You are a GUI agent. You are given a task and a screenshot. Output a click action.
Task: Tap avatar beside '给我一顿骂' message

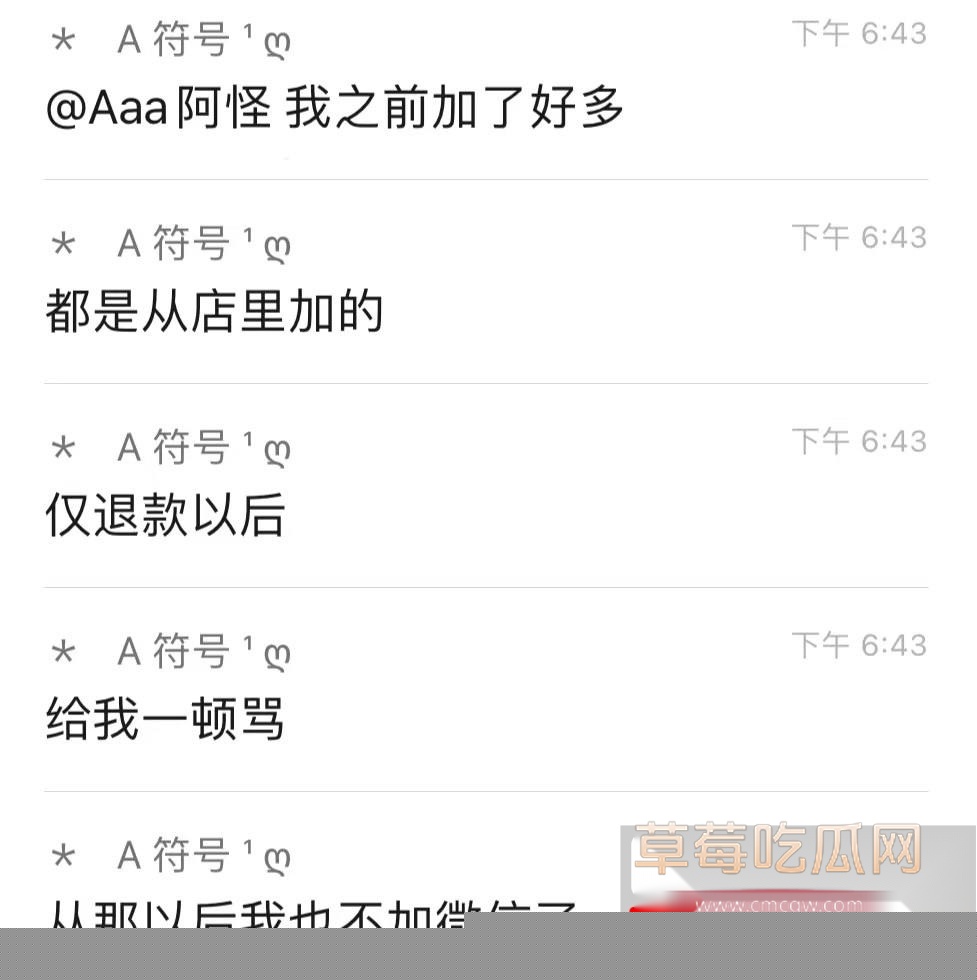pyautogui.click(x=63, y=650)
